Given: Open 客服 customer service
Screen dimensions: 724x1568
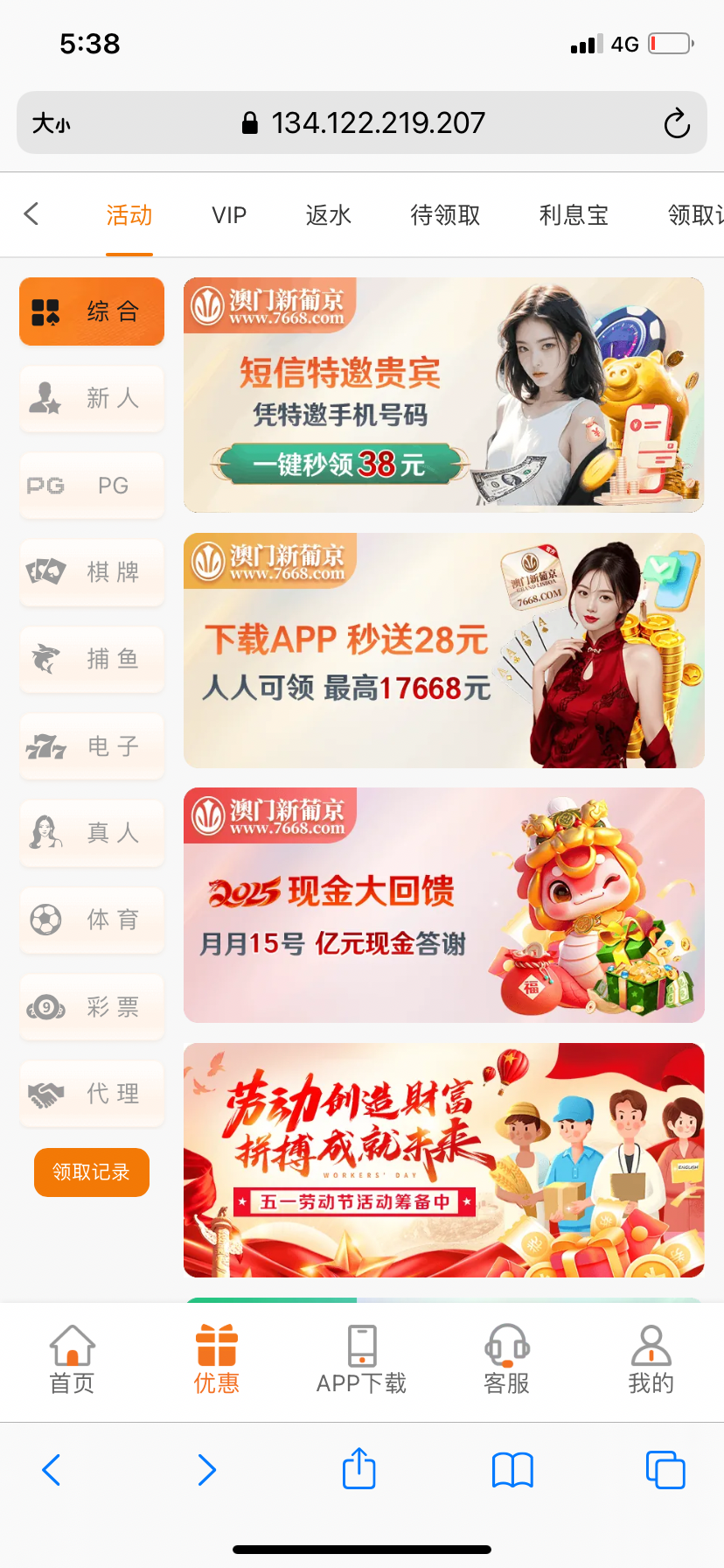Looking at the screenshot, I should (506, 1359).
